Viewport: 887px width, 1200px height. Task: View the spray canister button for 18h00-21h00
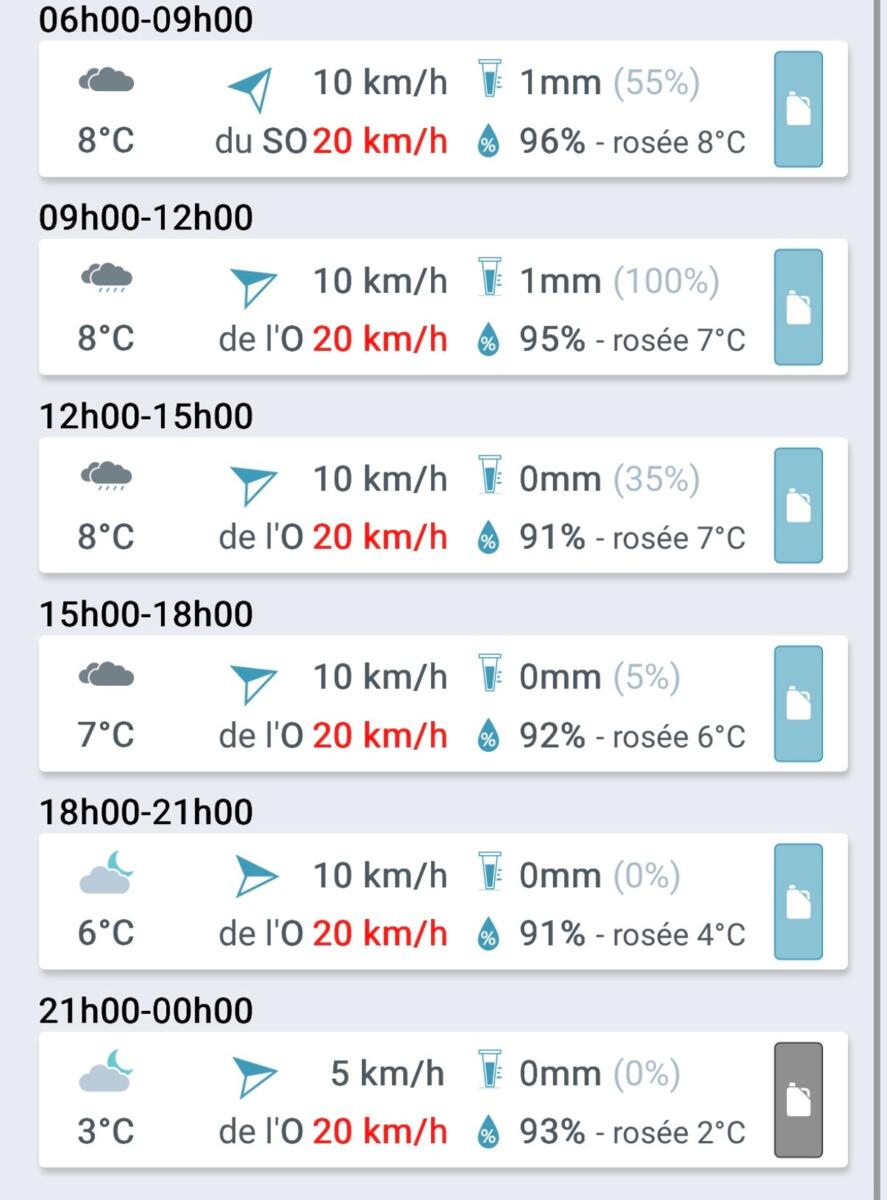coord(798,901)
